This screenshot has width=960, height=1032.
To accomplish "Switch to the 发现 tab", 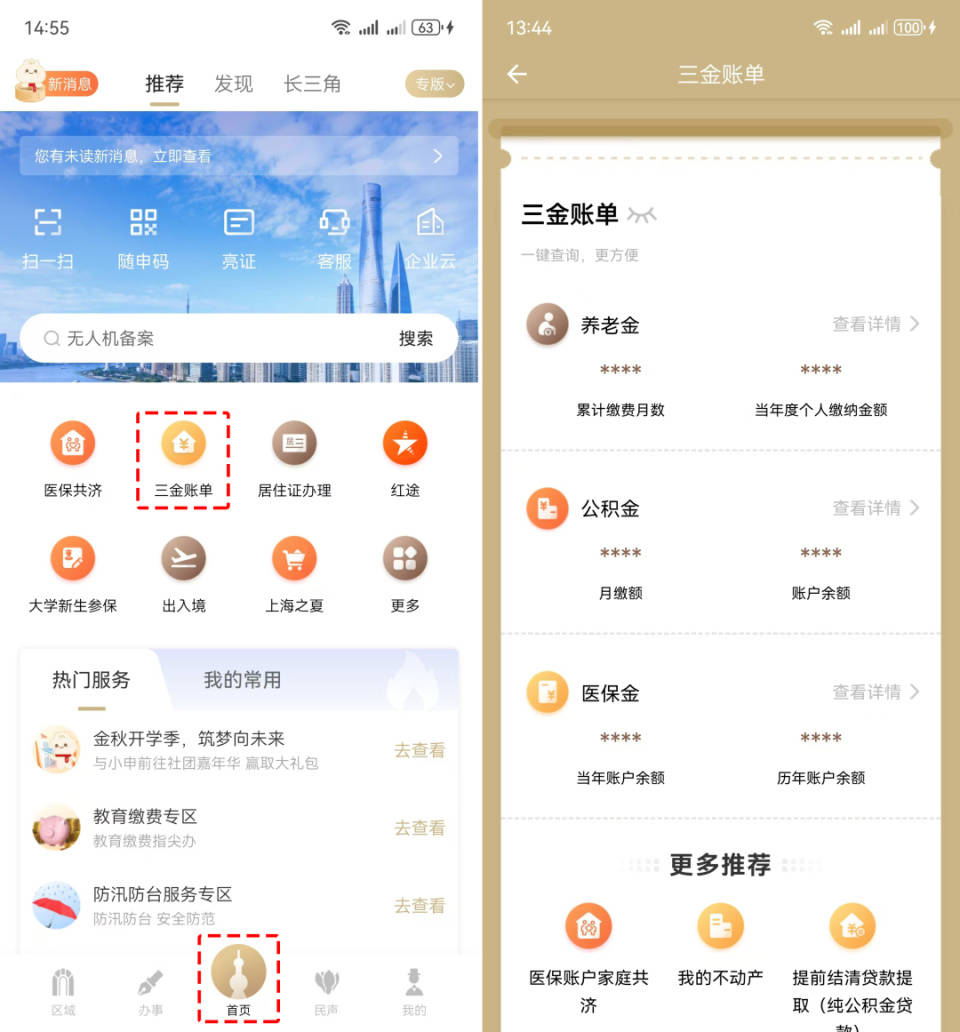I will 233,84.
